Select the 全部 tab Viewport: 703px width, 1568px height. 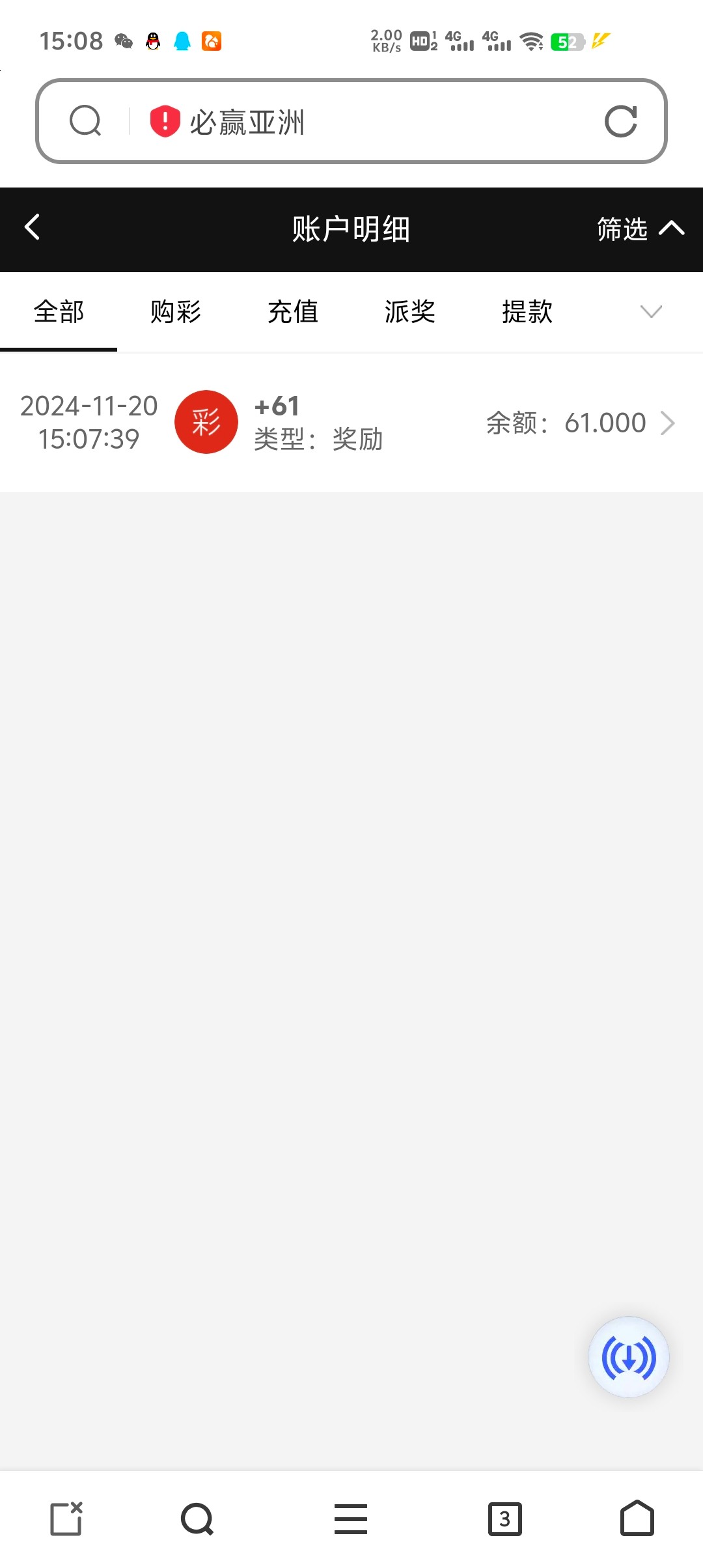pyautogui.click(x=59, y=312)
